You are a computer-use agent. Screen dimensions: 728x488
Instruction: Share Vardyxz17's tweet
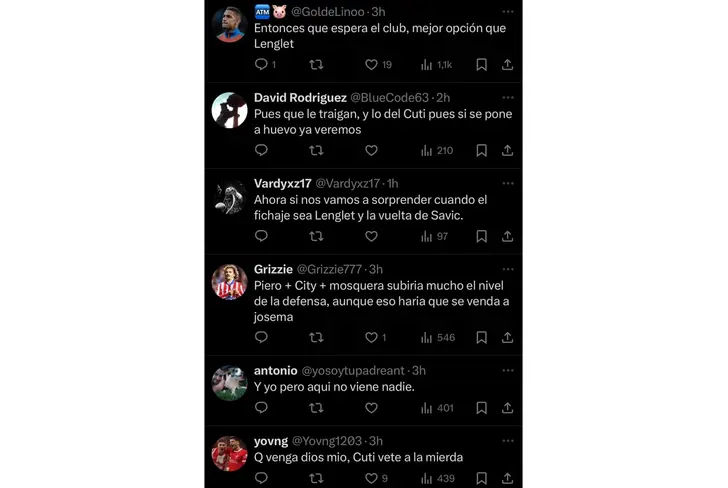point(507,237)
